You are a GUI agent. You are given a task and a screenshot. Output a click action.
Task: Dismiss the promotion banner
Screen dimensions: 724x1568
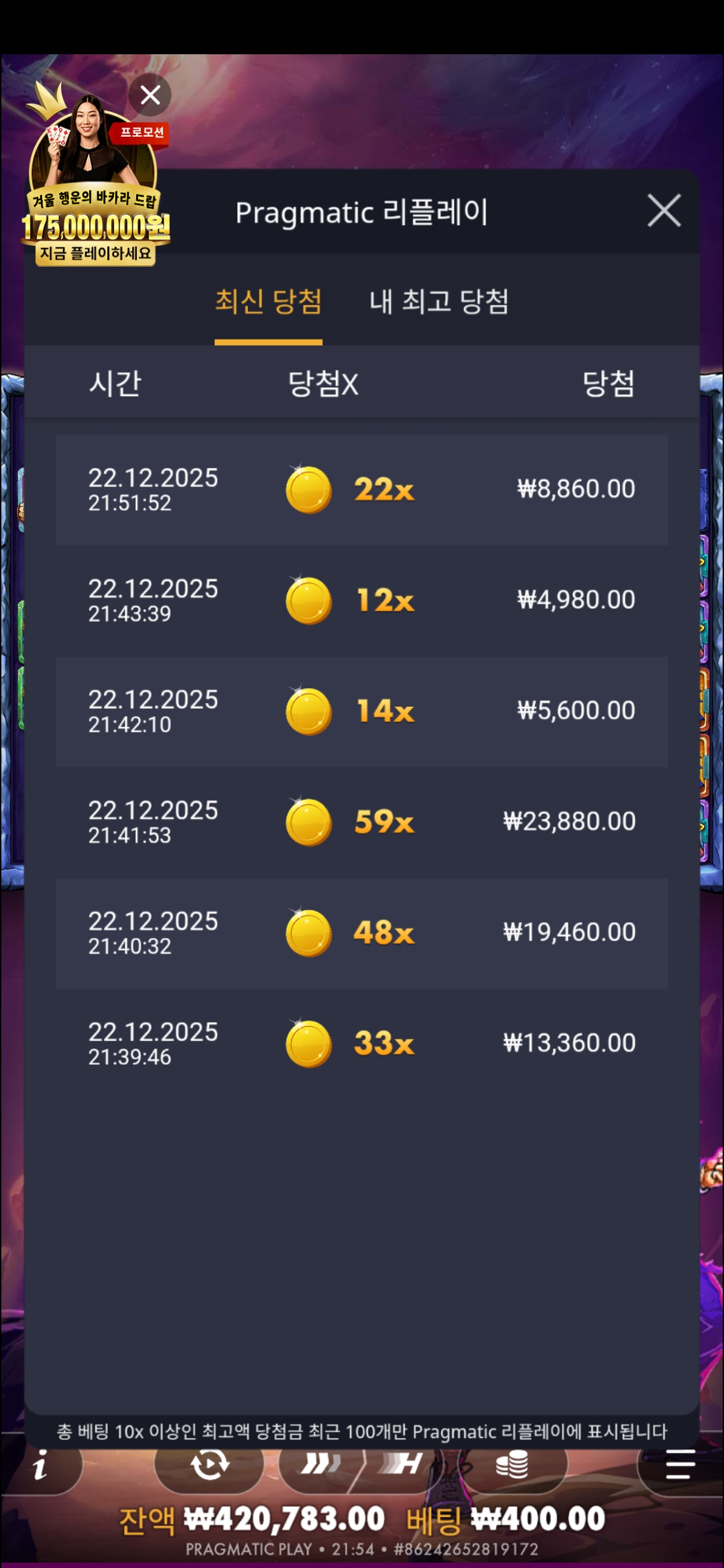[x=150, y=95]
